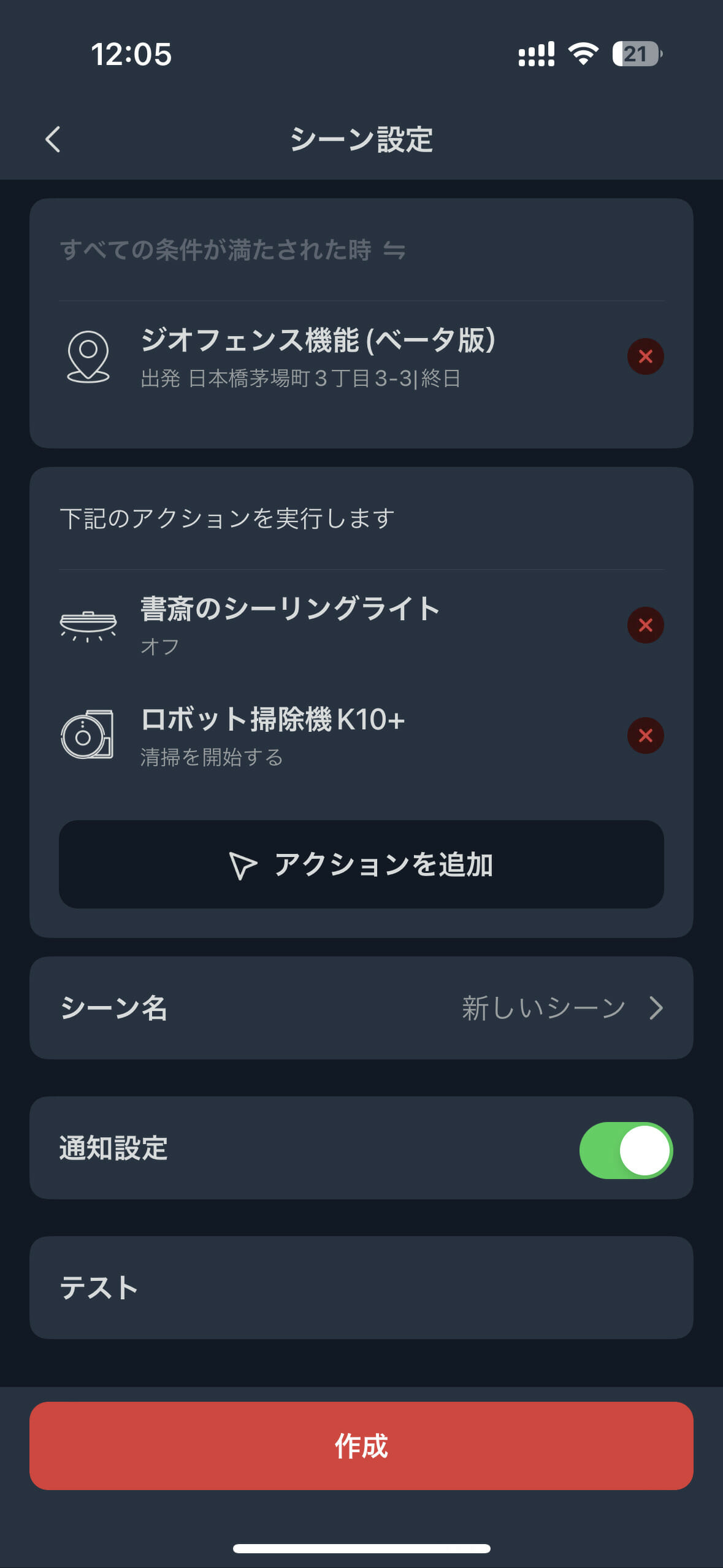
Task: Delete the 書斎のシーリングライト action
Action: 645,625
